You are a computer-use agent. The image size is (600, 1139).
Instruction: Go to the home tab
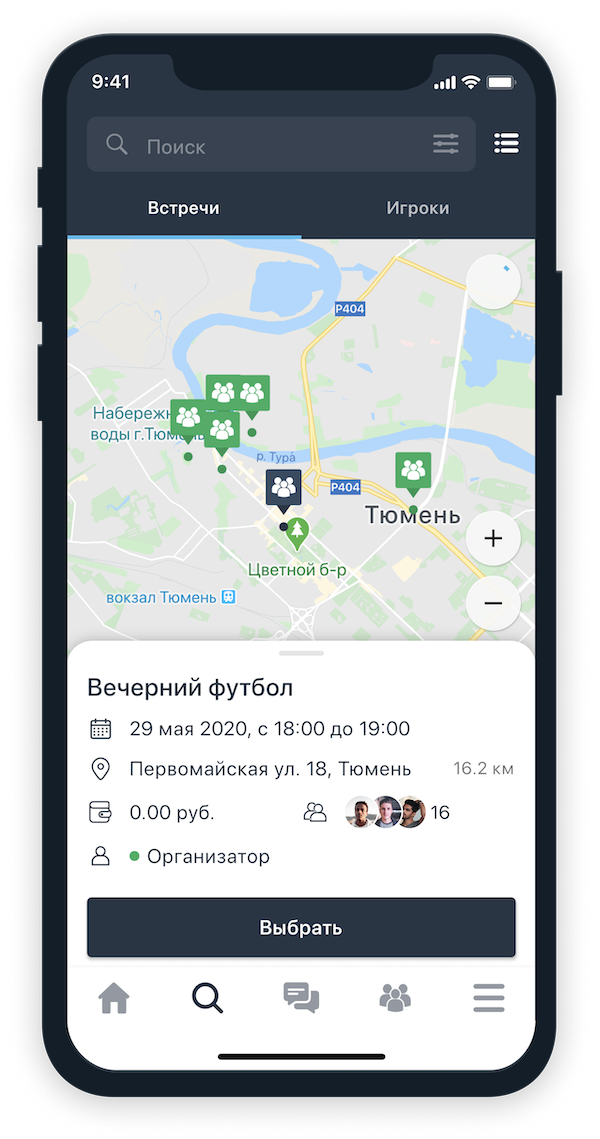(x=114, y=997)
